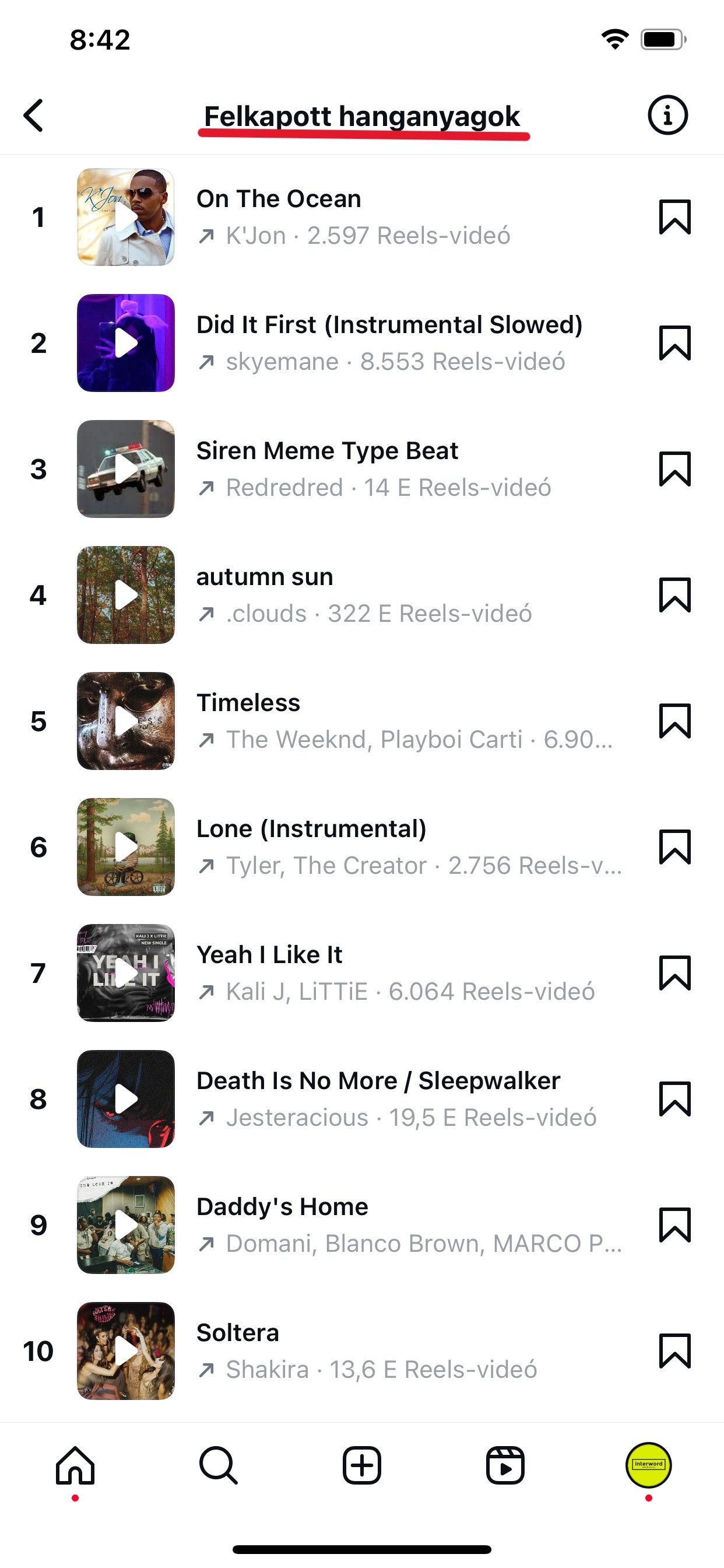Save On The Ocean audio
This screenshot has width=724, height=1568.
674,218
